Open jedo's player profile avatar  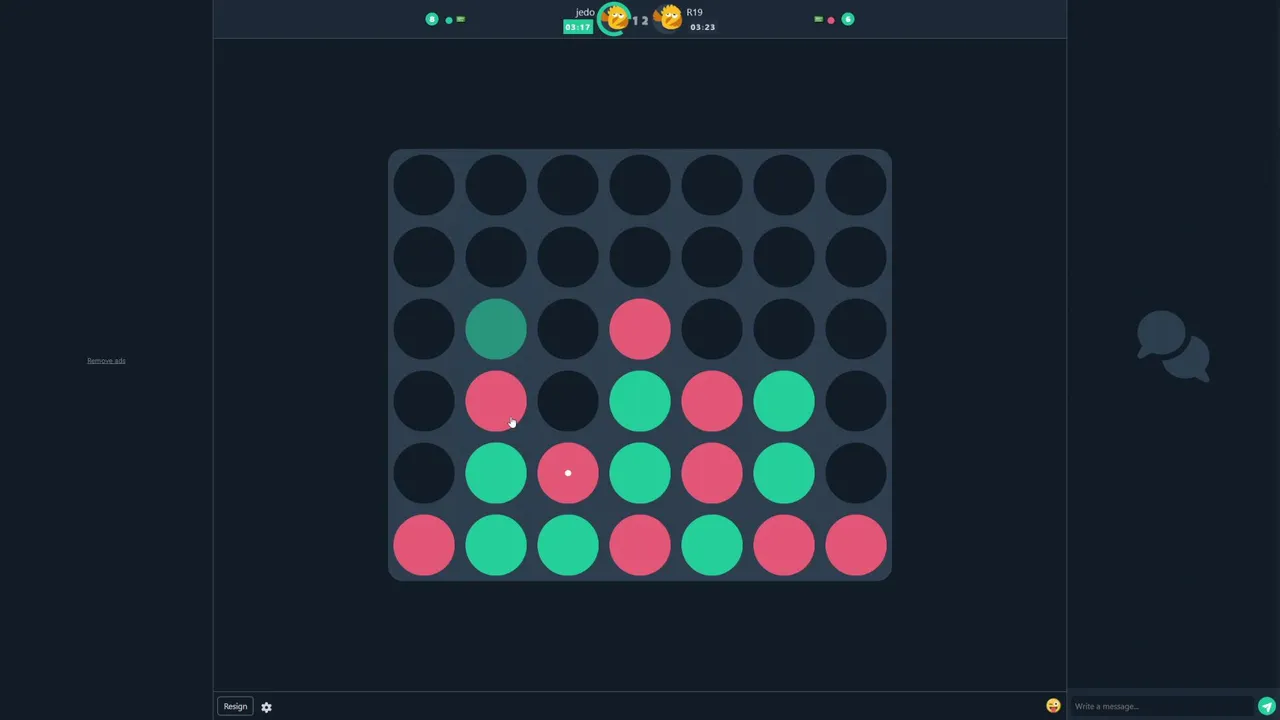click(615, 18)
